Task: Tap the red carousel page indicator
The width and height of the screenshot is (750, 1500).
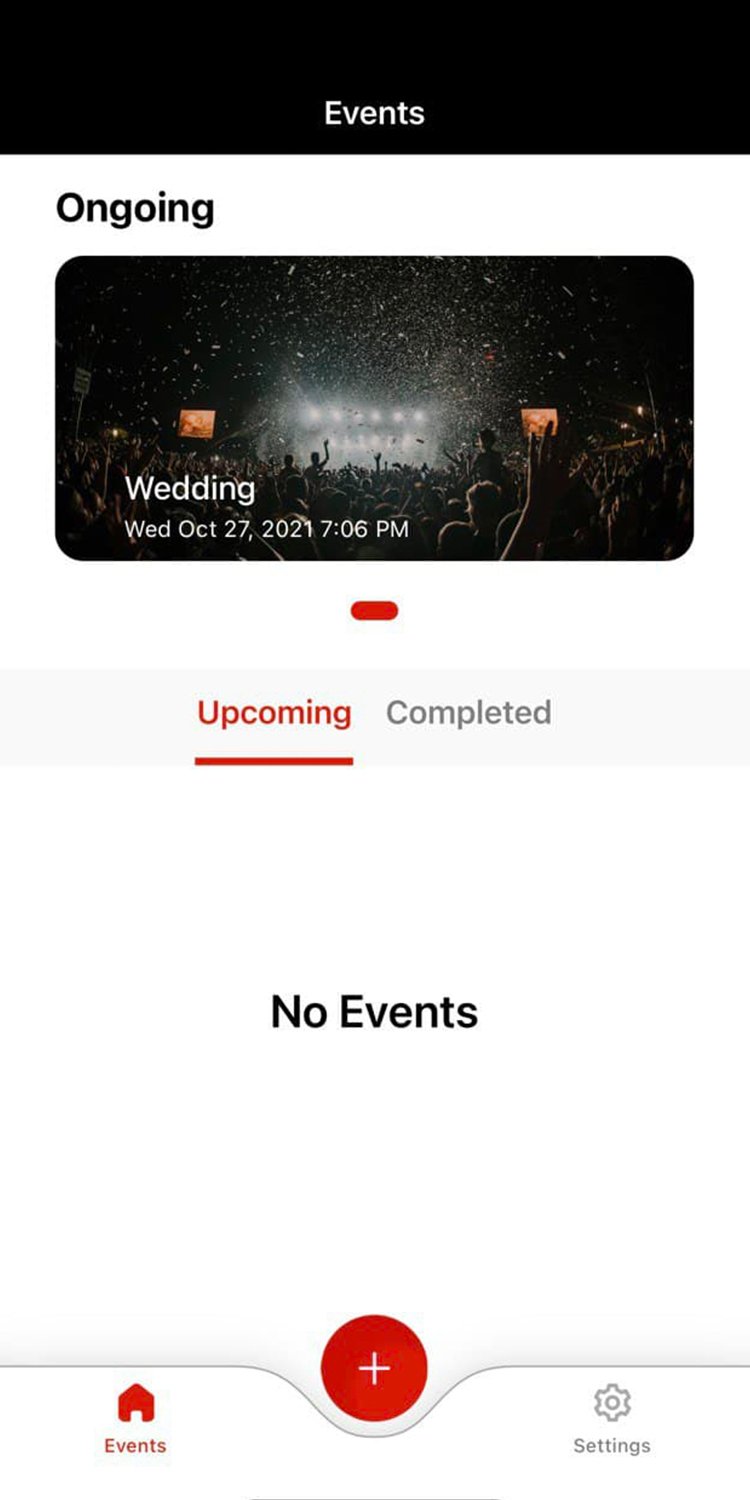Action: (374, 611)
